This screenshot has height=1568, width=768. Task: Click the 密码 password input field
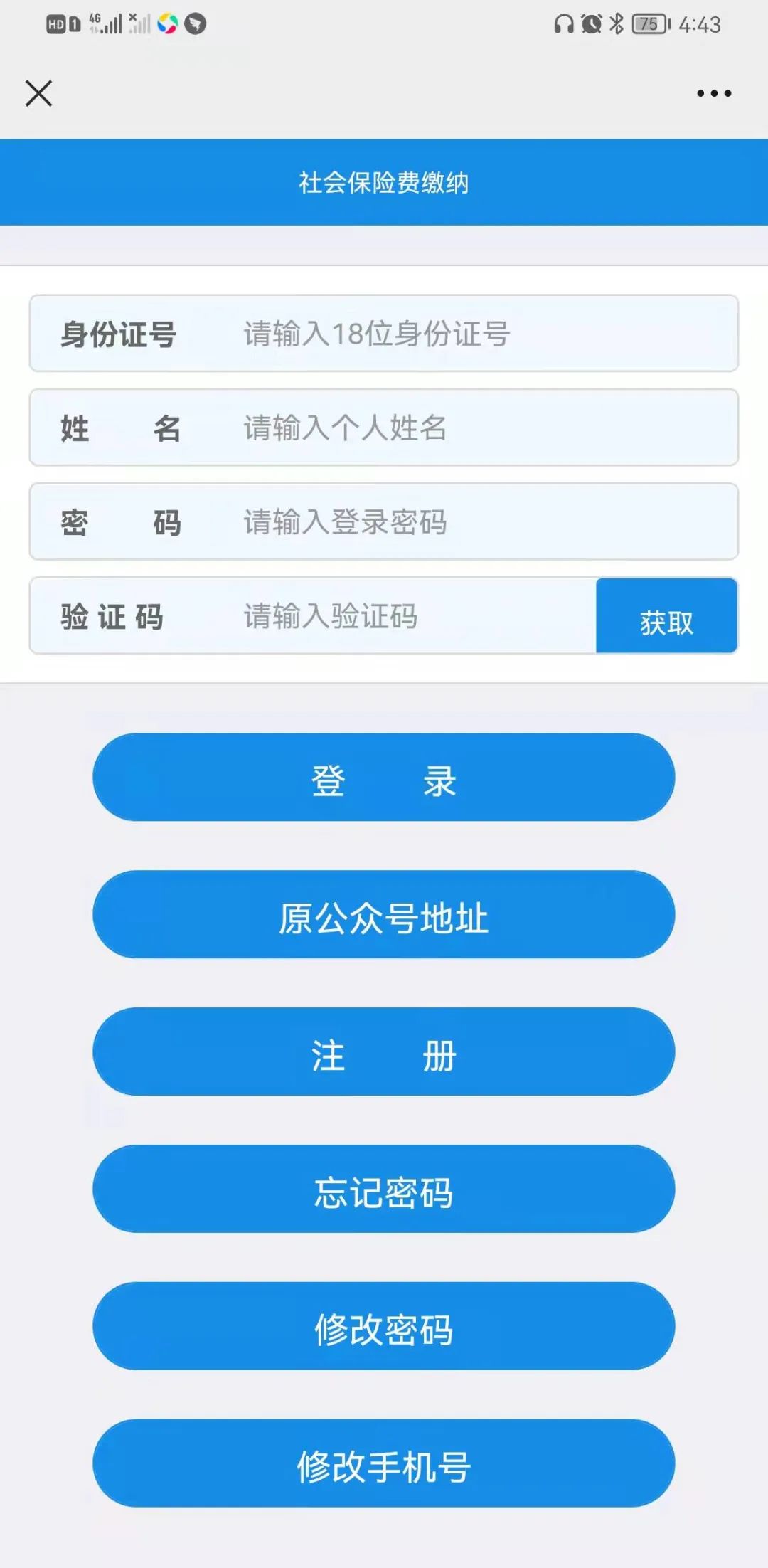pyautogui.click(x=427, y=521)
